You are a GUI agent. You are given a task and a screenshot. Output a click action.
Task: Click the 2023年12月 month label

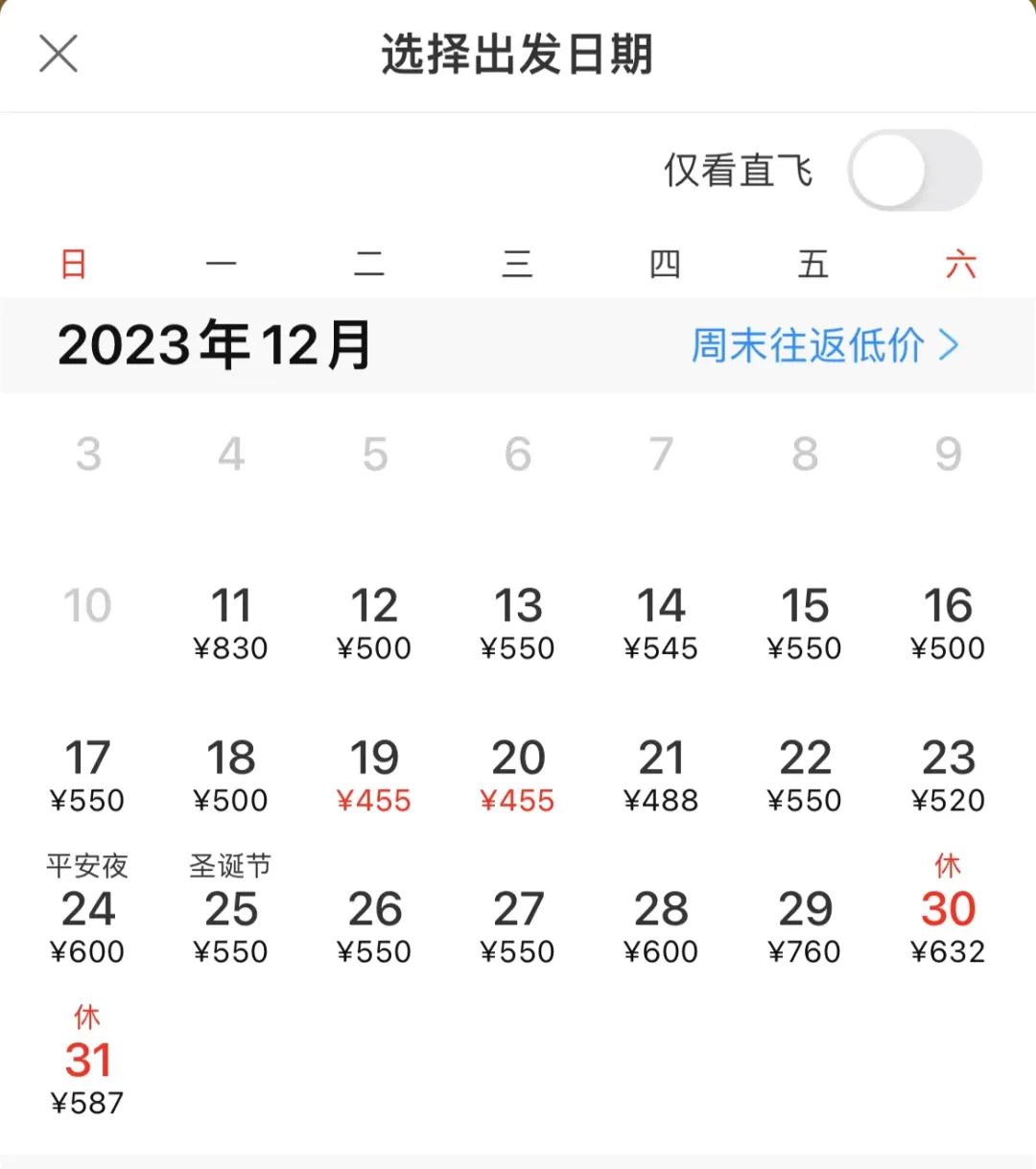pyautogui.click(x=215, y=346)
